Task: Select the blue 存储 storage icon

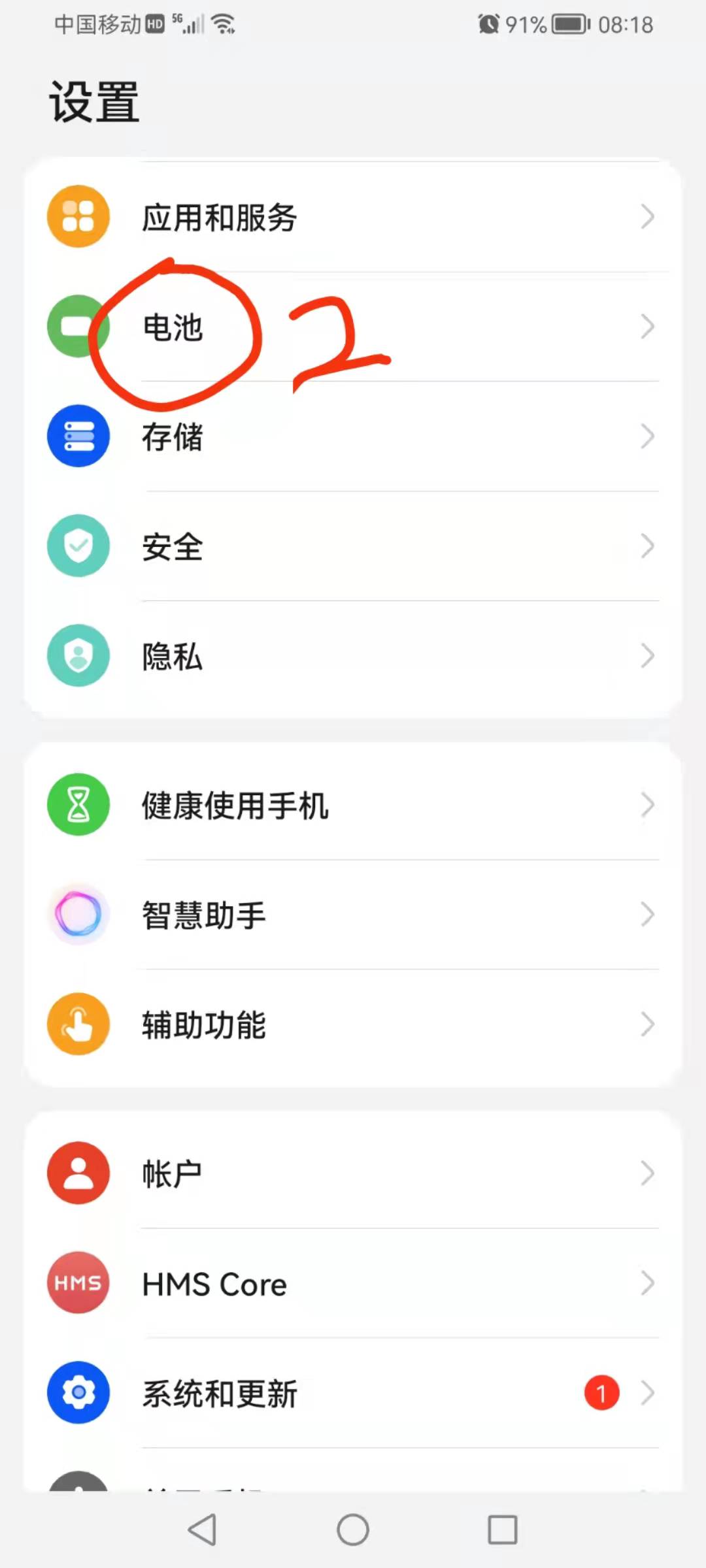Action: click(x=78, y=436)
